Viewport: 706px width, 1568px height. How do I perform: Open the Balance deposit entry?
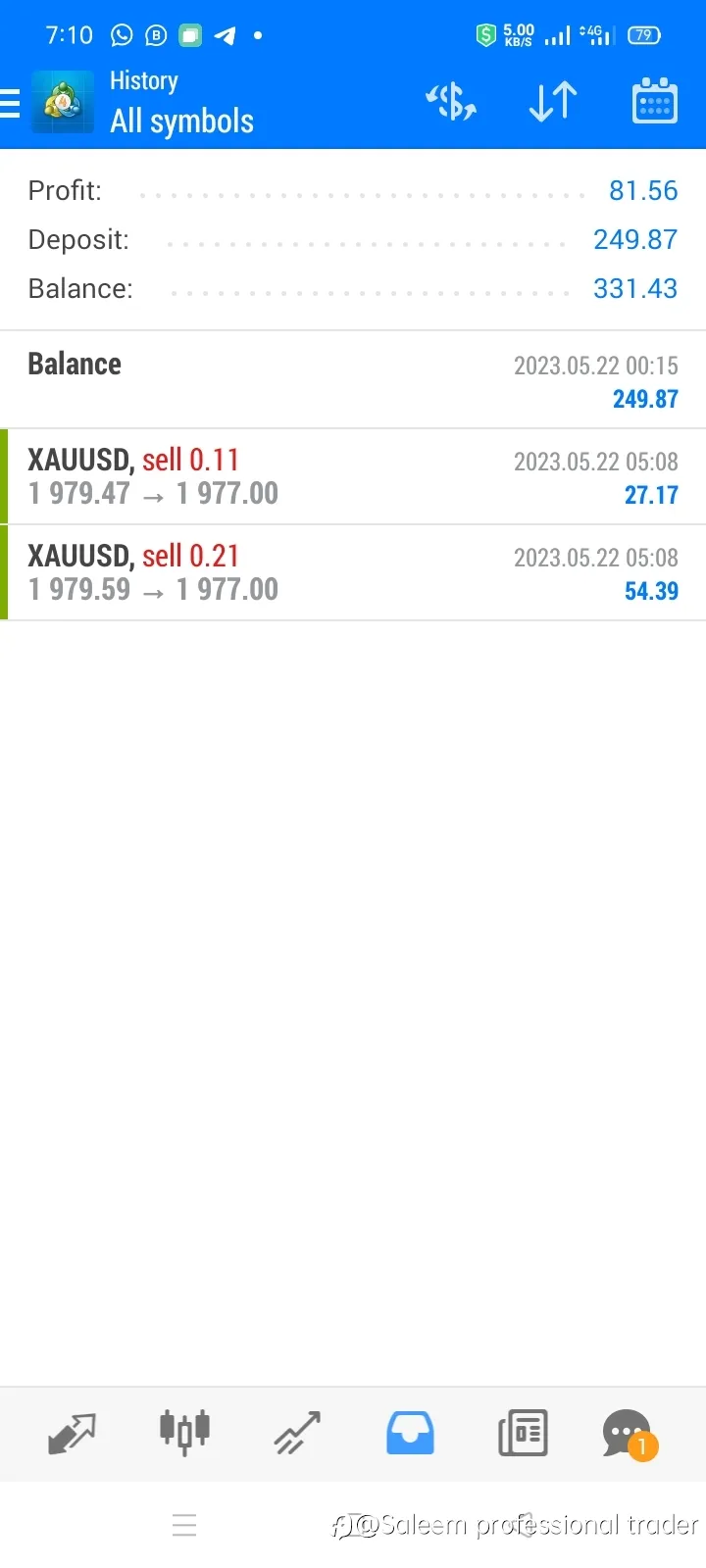point(353,380)
